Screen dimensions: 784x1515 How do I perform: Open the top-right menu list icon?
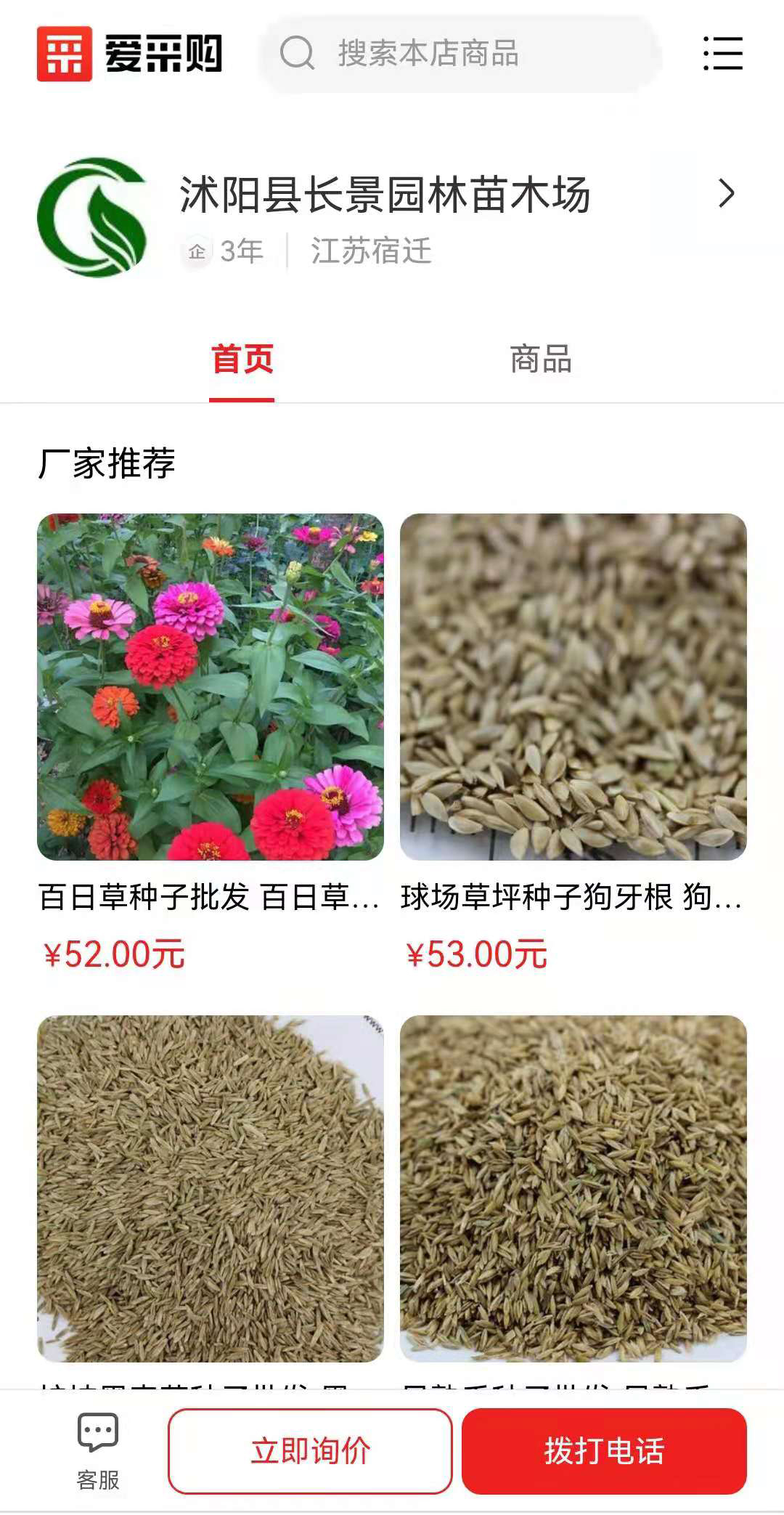[722, 54]
